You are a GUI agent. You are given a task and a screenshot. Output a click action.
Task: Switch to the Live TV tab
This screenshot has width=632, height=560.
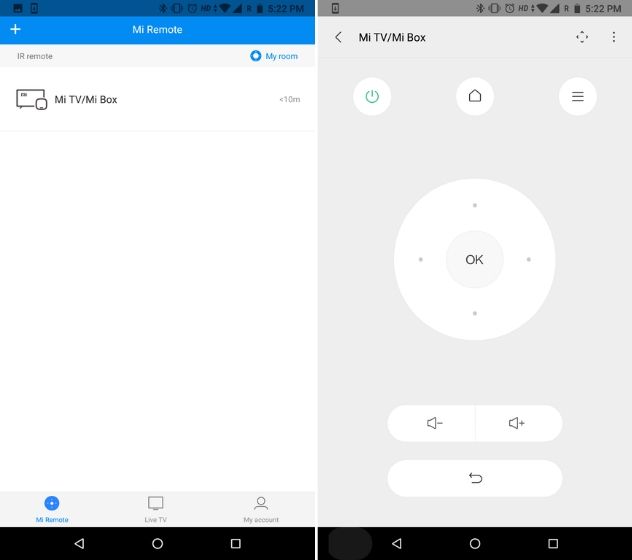click(156, 508)
